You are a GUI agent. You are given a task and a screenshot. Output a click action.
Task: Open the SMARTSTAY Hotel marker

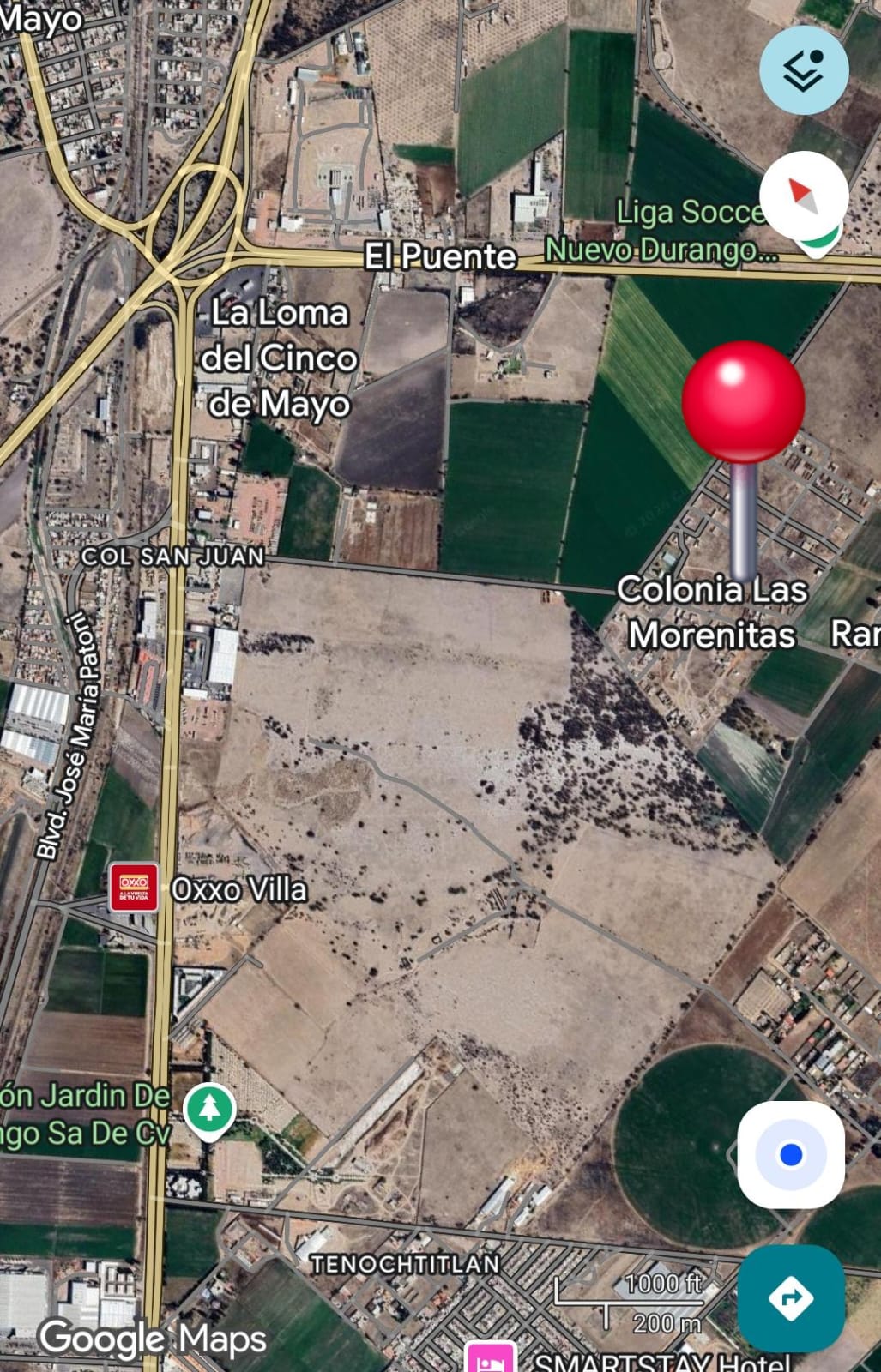coord(490,1360)
